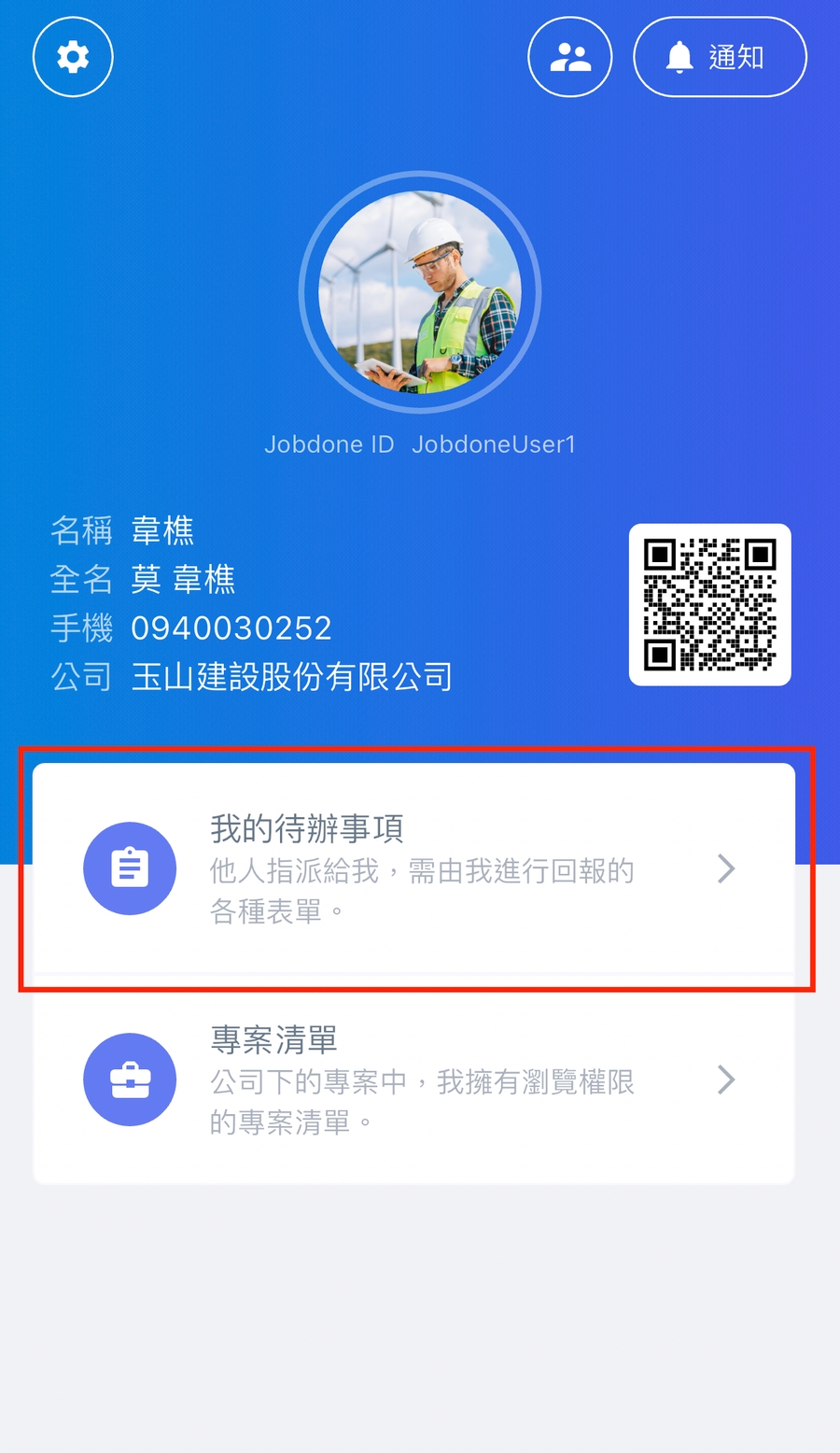Open the 通知 notifications button
Viewport: 840px width, 1453px height.
tap(720, 57)
